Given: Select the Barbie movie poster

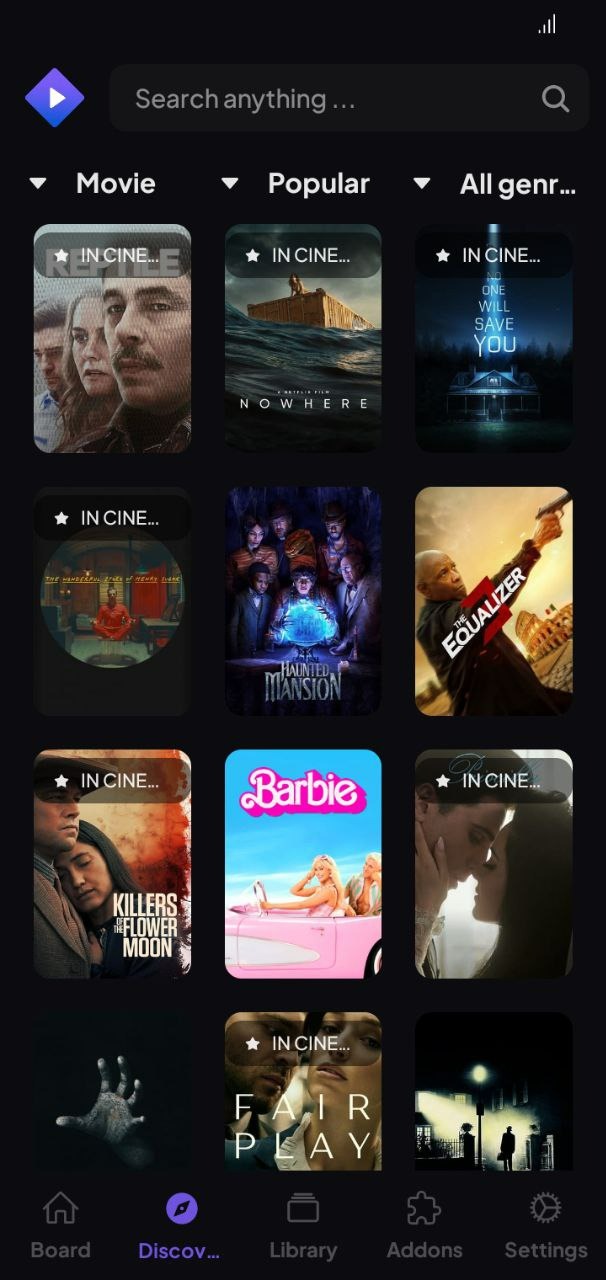Looking at the screenshot, I should (x=303, y=864).
